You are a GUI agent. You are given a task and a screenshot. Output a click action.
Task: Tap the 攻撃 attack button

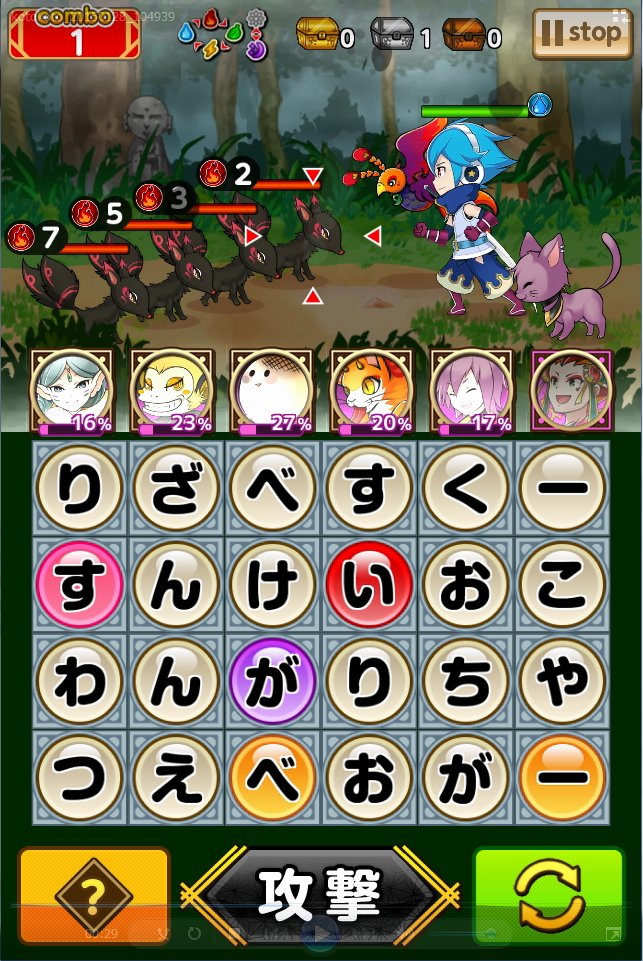coord(320,892)
